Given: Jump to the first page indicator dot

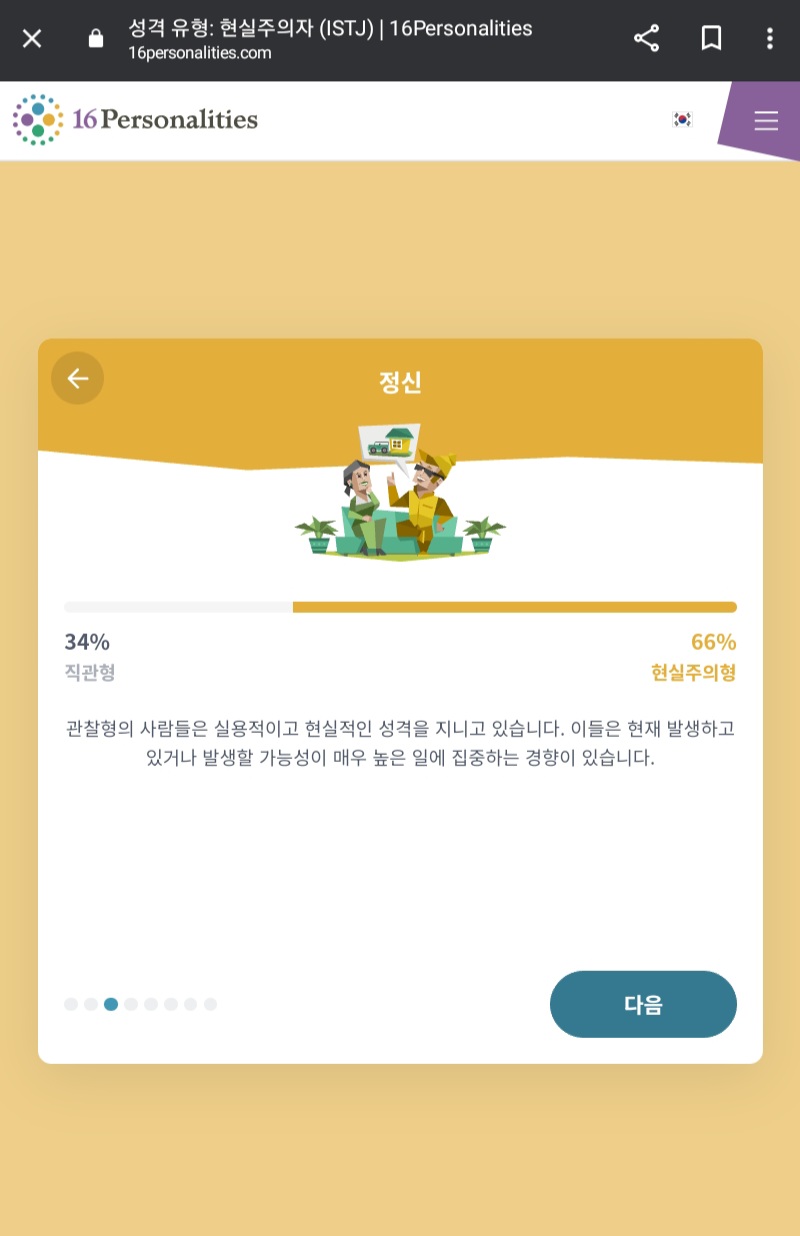Looking at the screenshot, I should pyautogui.click(x=71, y=1004).
